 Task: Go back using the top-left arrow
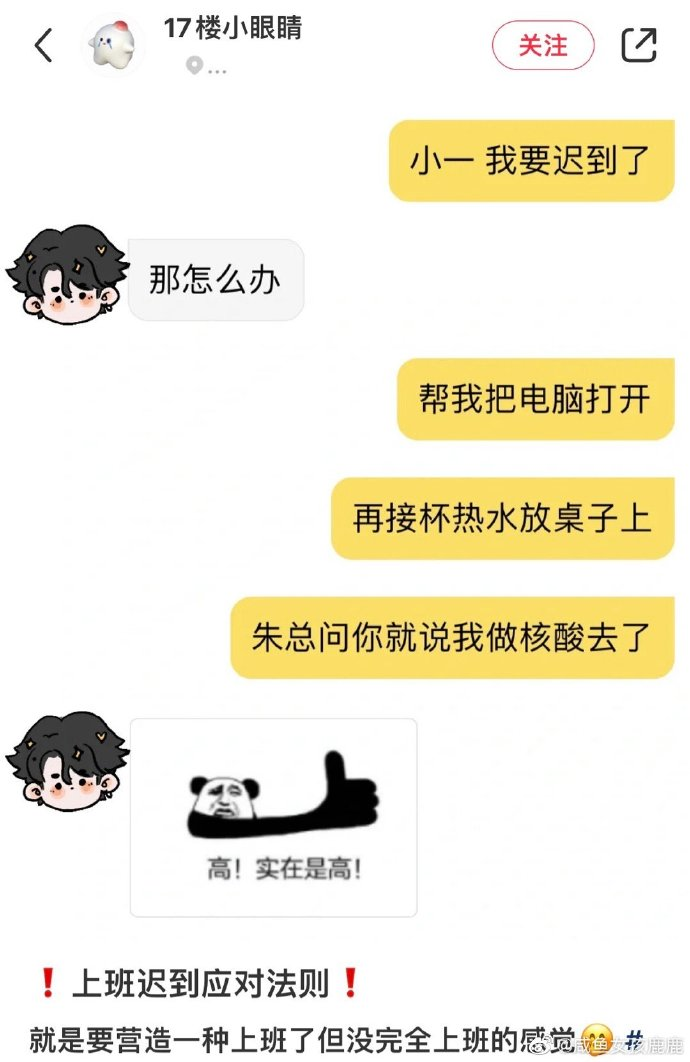43,46
